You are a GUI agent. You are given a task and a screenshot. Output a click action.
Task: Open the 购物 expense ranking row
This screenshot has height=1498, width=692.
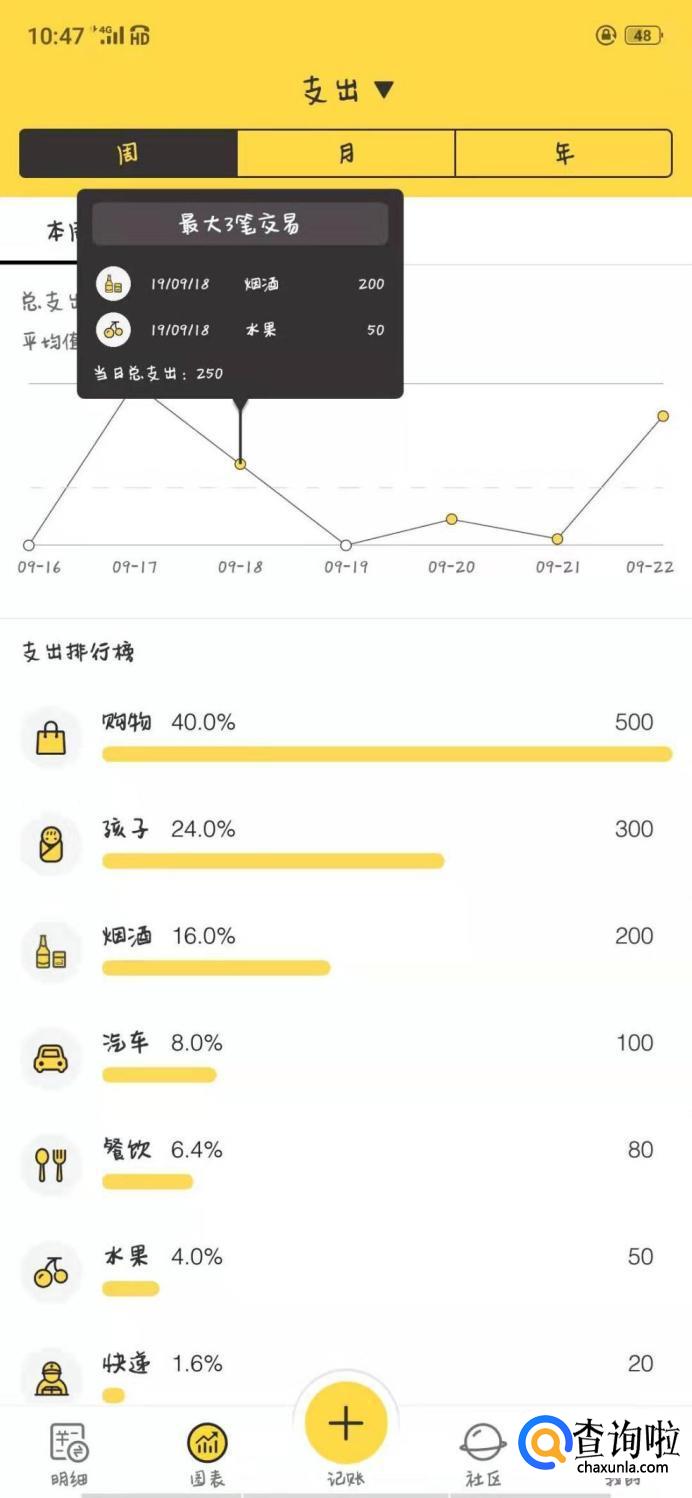pyautogui.click(x=346, y=737)
